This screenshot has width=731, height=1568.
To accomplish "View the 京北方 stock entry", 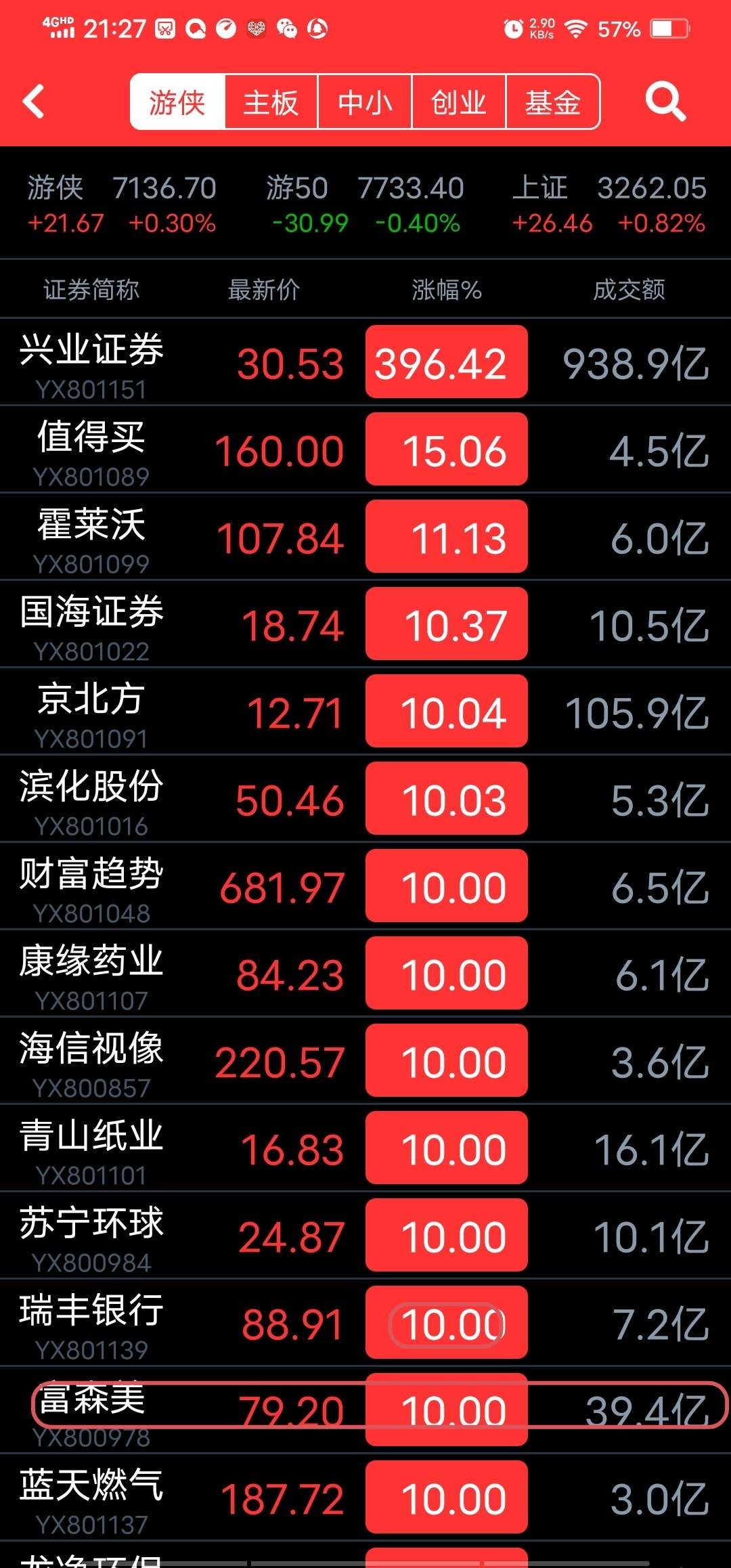I will tap(91, 714).
